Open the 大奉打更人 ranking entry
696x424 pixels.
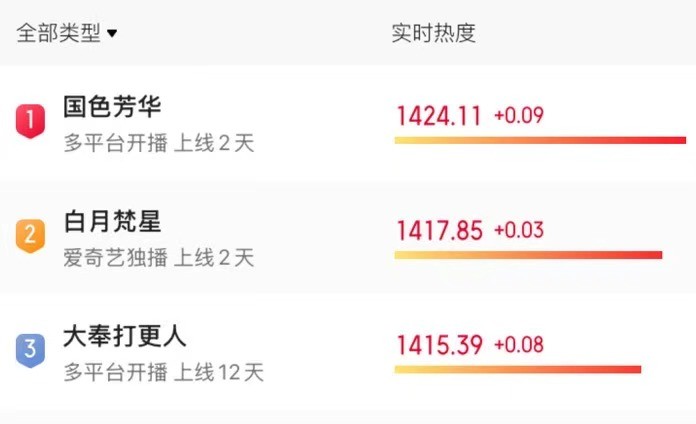click(x=125, y=336)
